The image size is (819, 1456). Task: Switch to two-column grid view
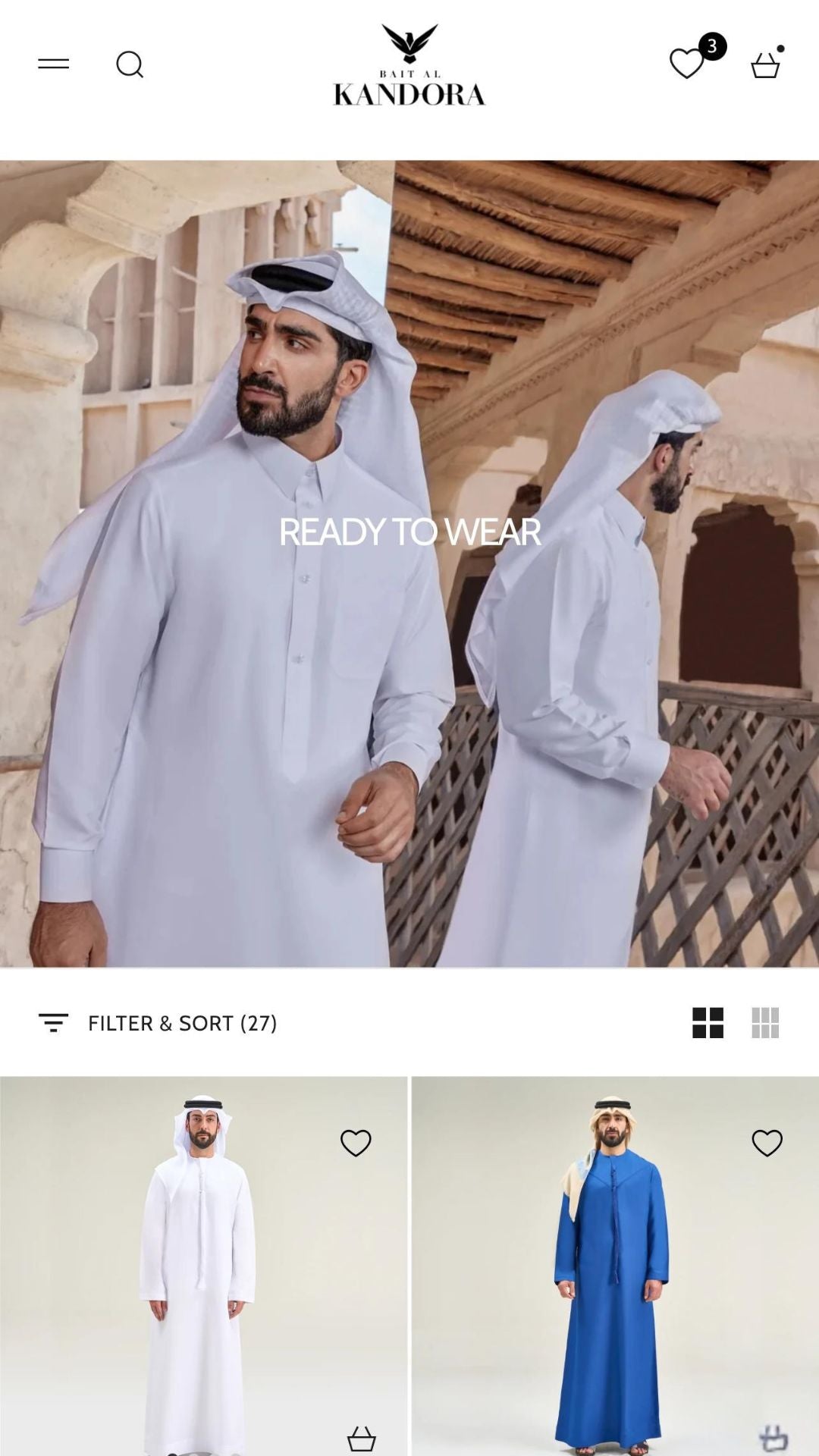tap(708, 1023)
